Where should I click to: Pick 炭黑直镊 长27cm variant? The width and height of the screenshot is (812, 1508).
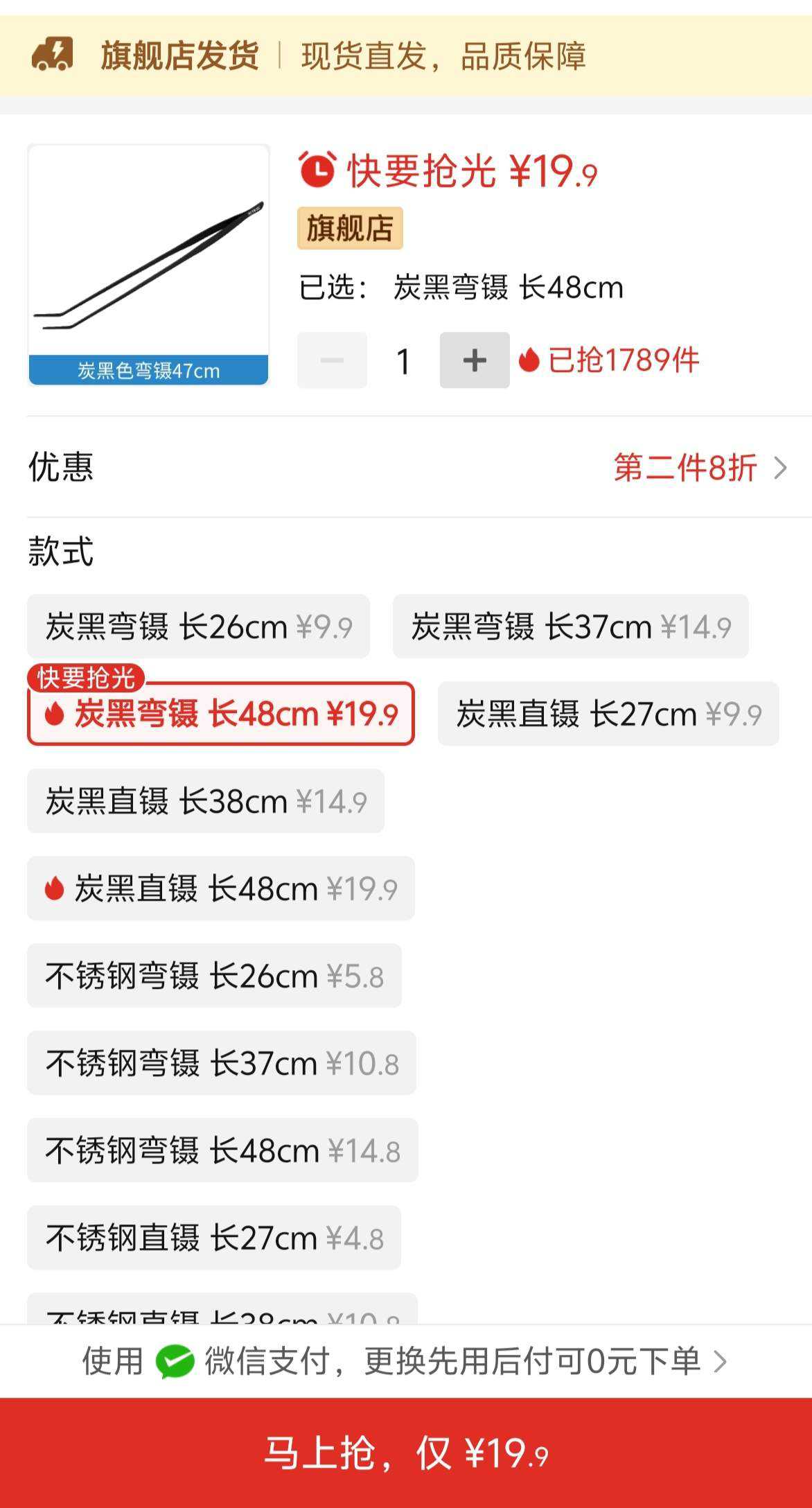pos(608,714)
